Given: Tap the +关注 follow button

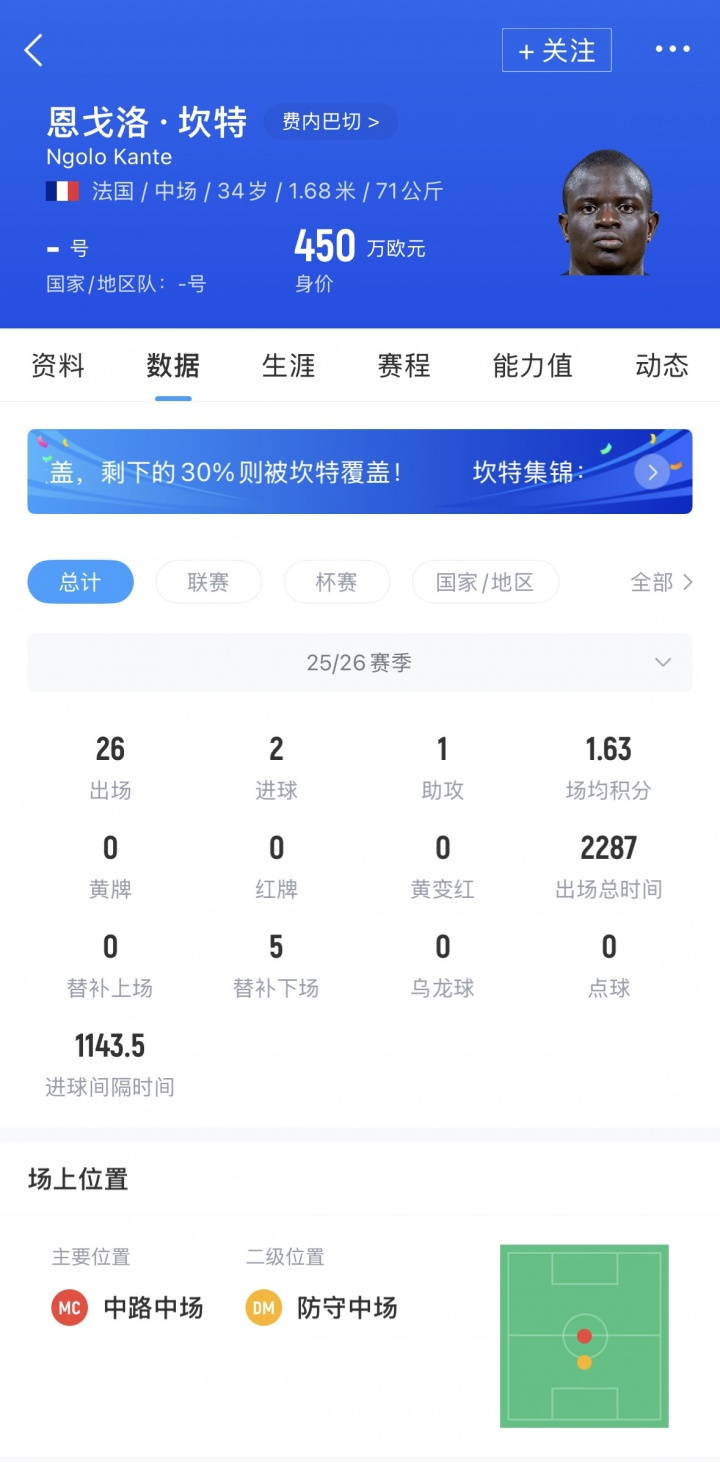Looking at the screenshot, I should [556, 50].
